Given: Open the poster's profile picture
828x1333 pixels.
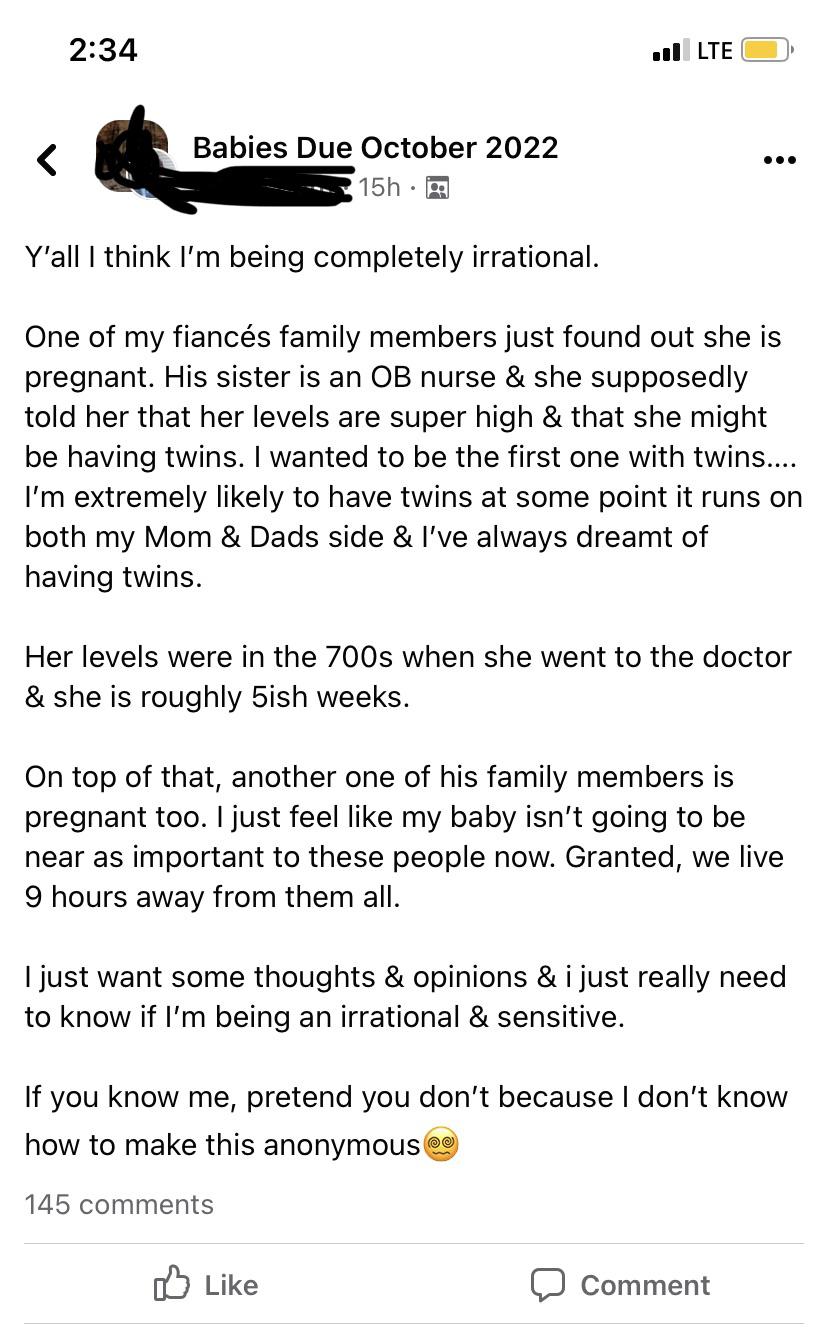Looking at the screenshot, I should coord(135,158).
